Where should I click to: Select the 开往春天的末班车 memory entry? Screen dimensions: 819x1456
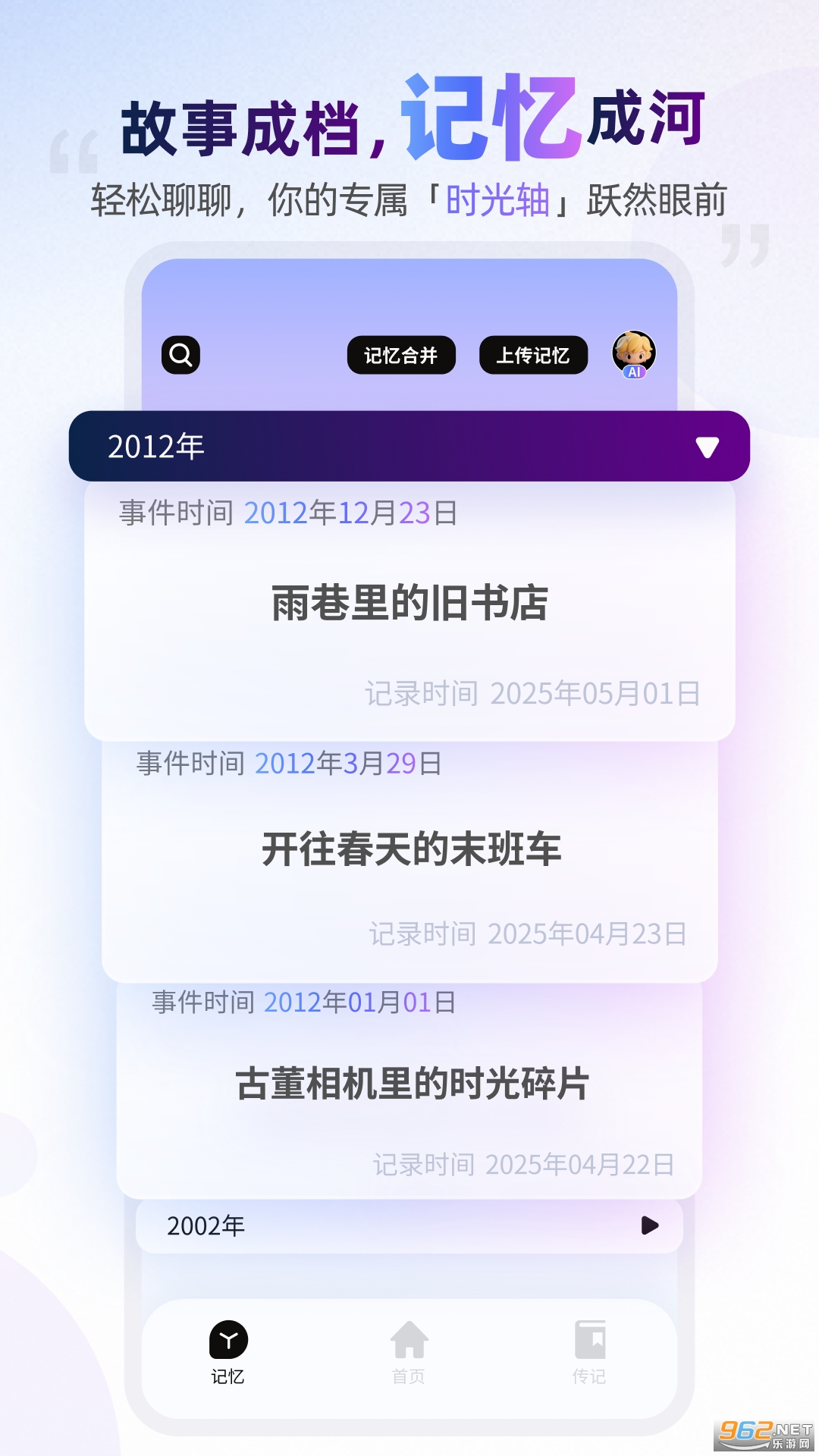pos(409,850)
